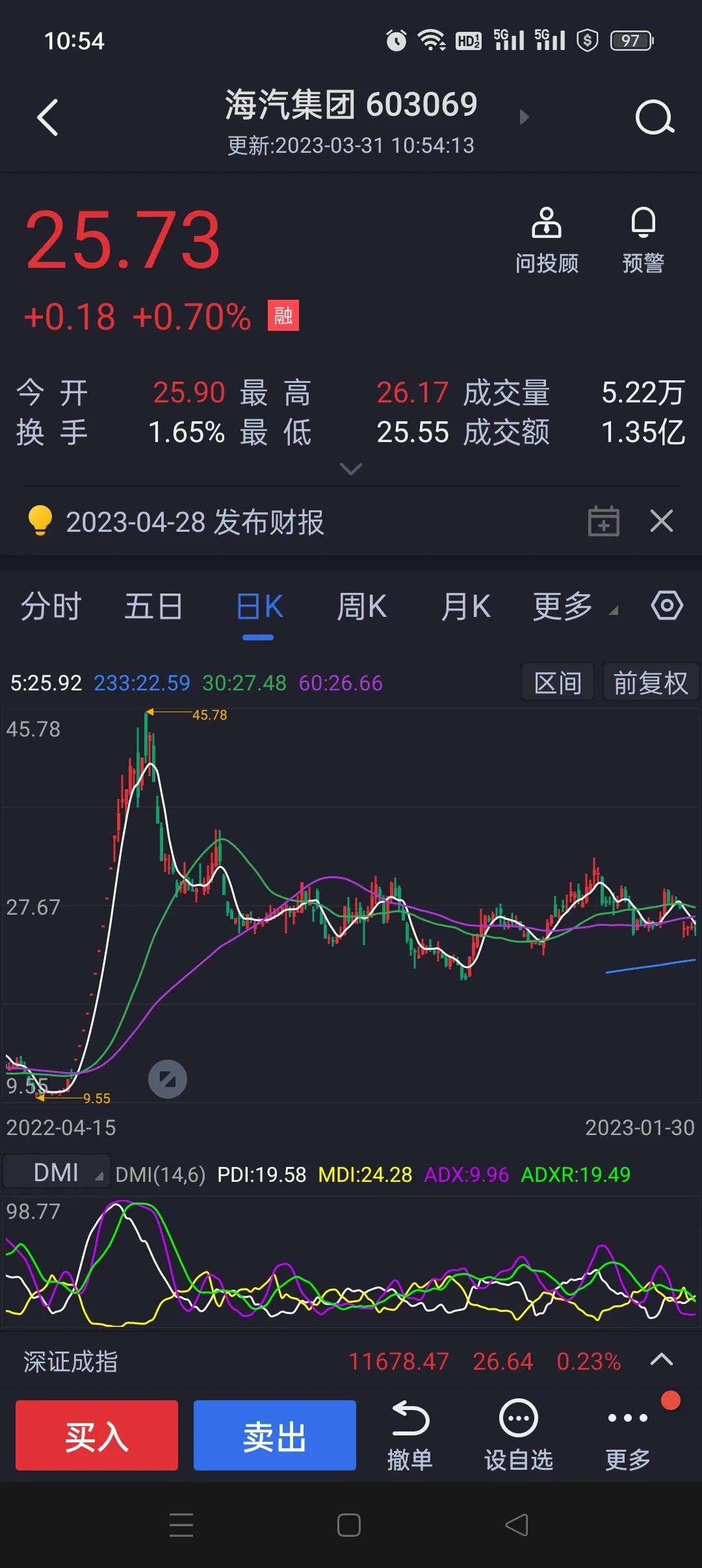The image size is (702, 1568).
Task: Open chart settings hexagon icon
Action: click(x=667, y=606)
